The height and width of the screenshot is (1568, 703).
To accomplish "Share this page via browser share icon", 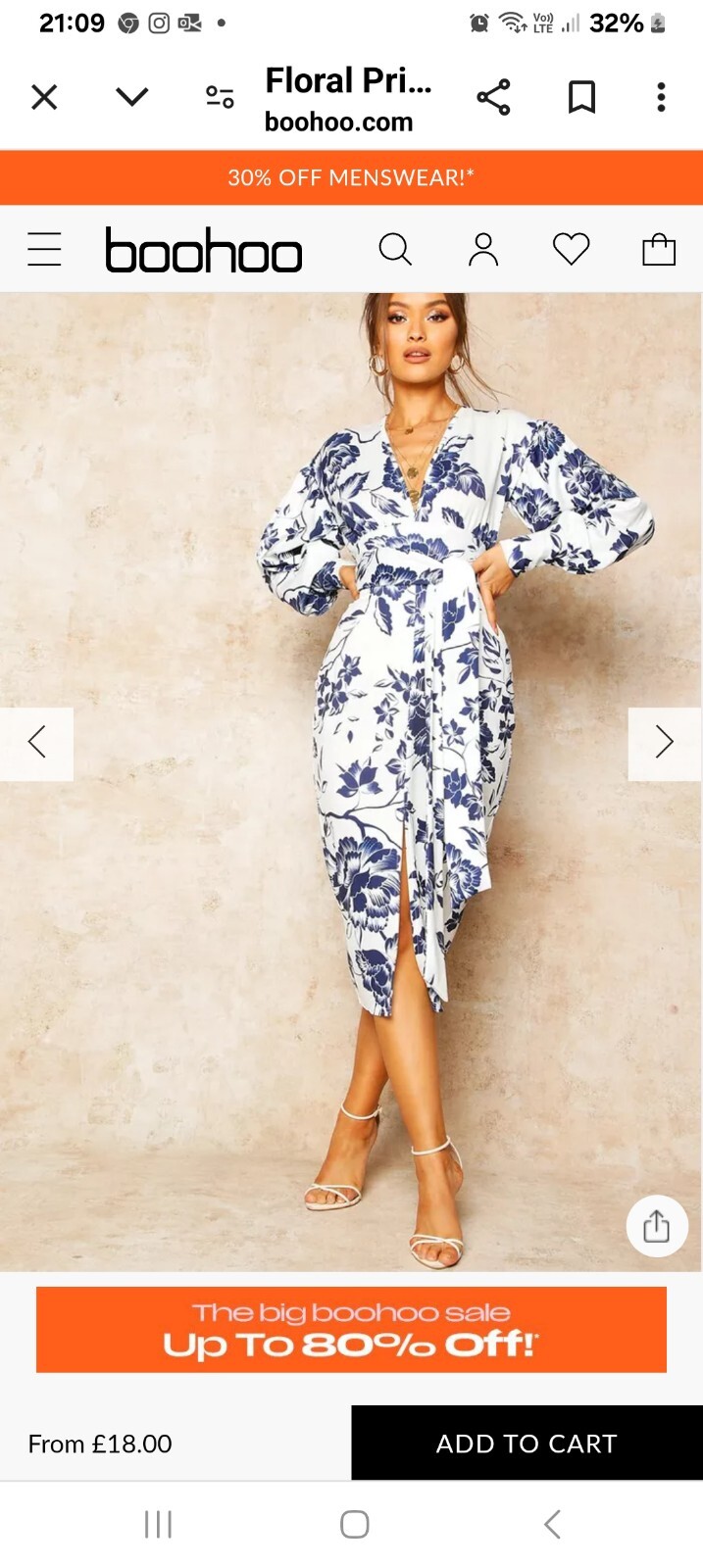I will [x=493, y=97].
